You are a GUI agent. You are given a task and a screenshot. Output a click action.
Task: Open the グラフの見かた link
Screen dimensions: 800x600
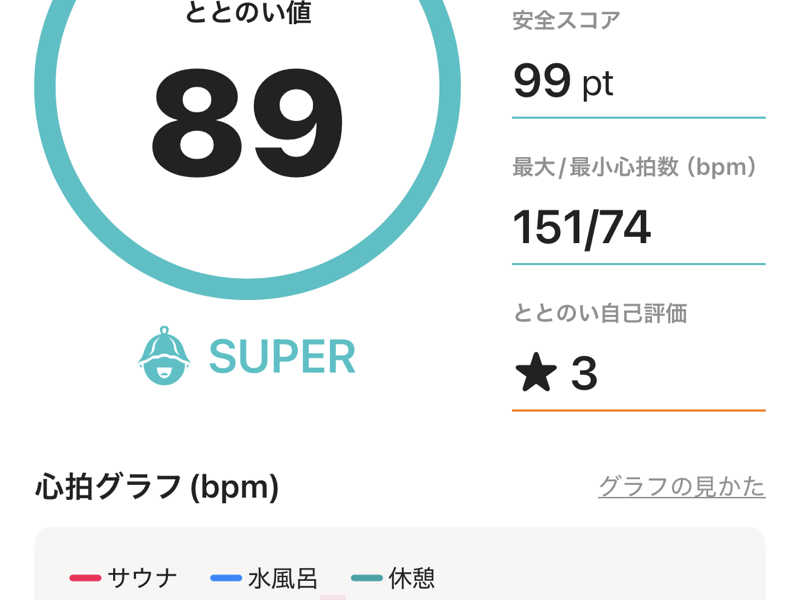click(681, 487)
